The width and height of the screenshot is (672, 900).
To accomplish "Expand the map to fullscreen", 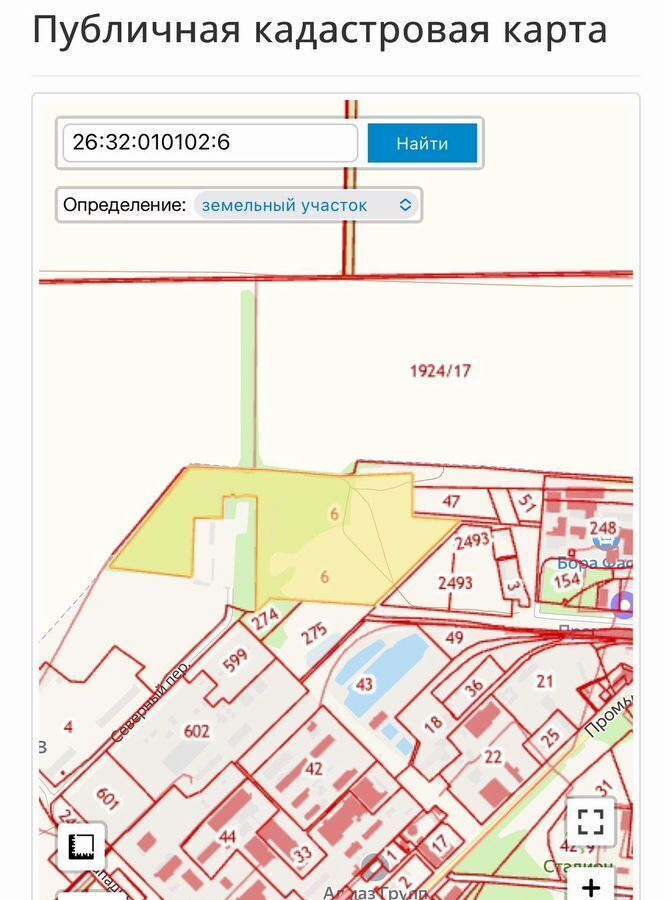I will coord(590,822).
